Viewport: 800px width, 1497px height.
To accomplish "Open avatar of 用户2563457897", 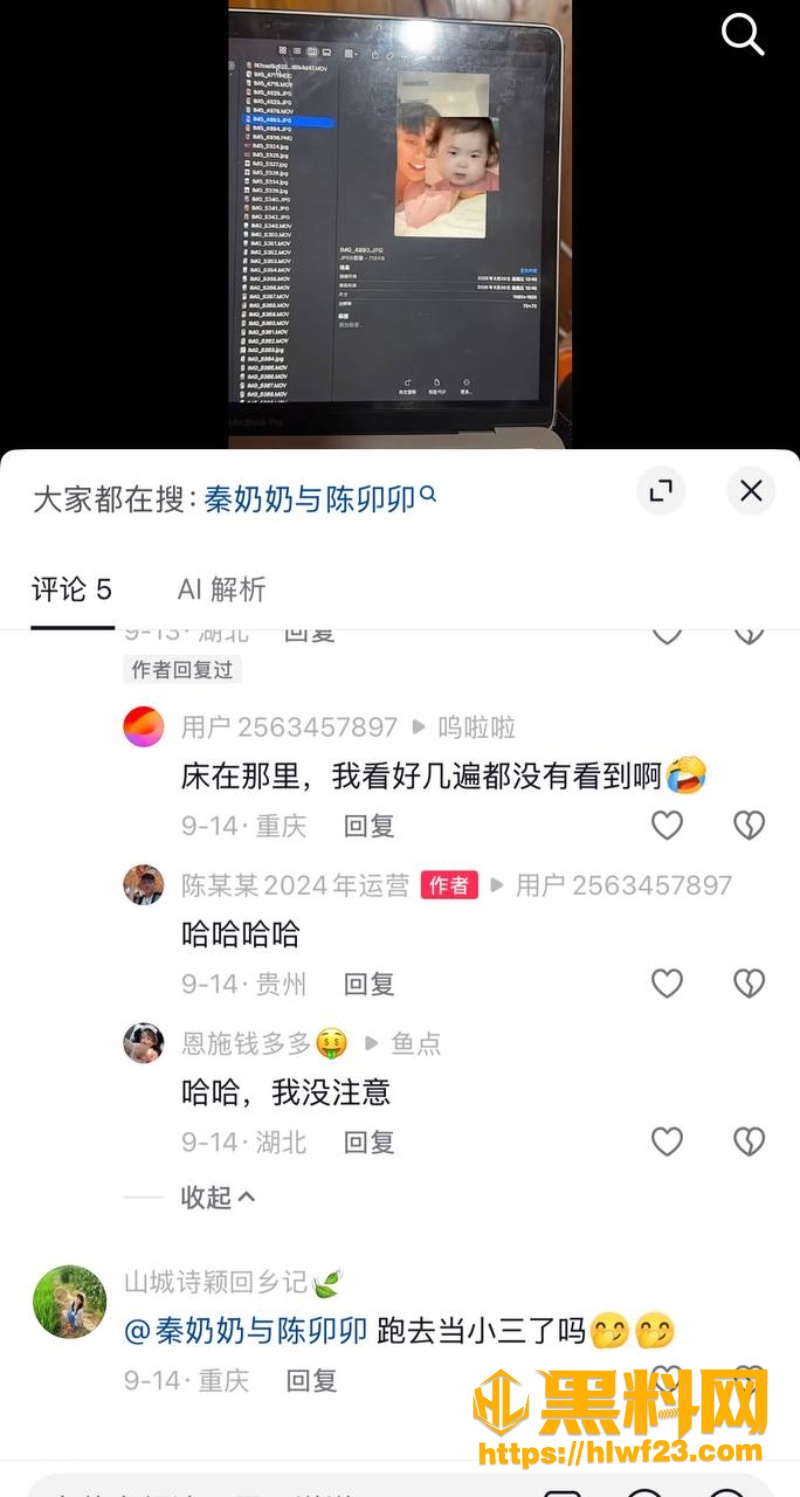I will click(144, 727).
